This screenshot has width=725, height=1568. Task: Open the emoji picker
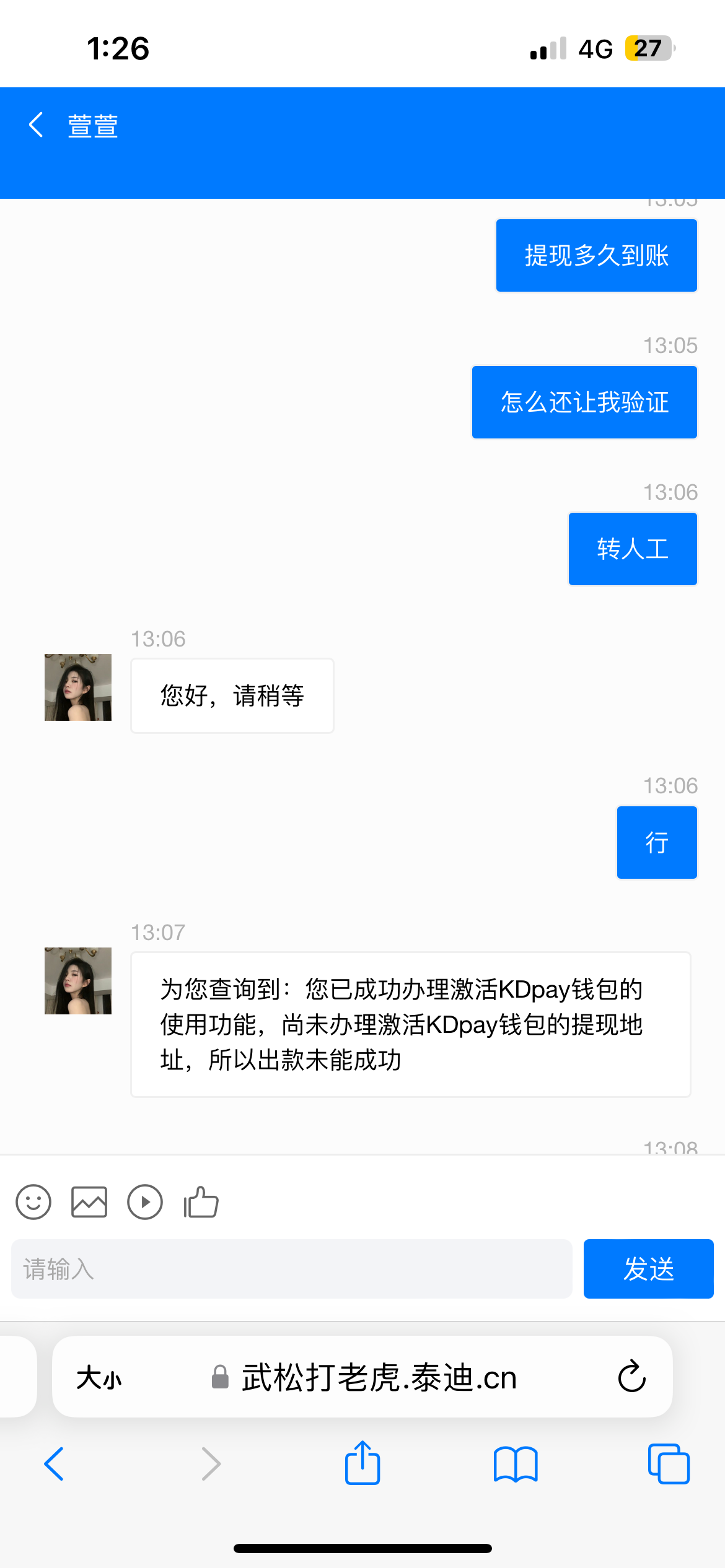[33, 1202]
